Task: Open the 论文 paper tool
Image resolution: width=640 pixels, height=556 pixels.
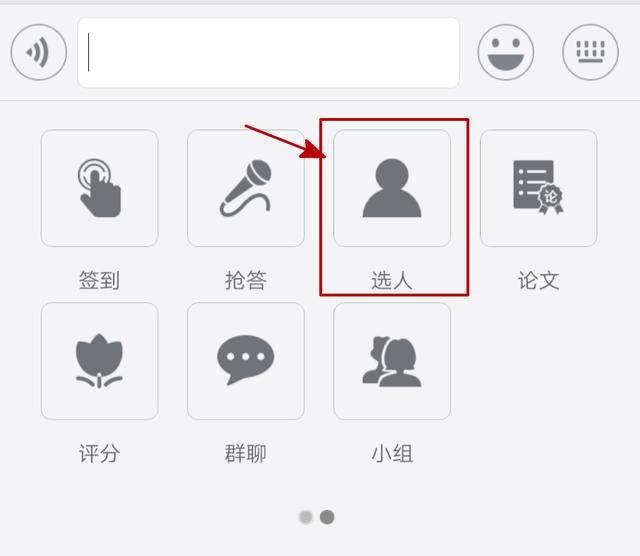Action: click(538, 188)
